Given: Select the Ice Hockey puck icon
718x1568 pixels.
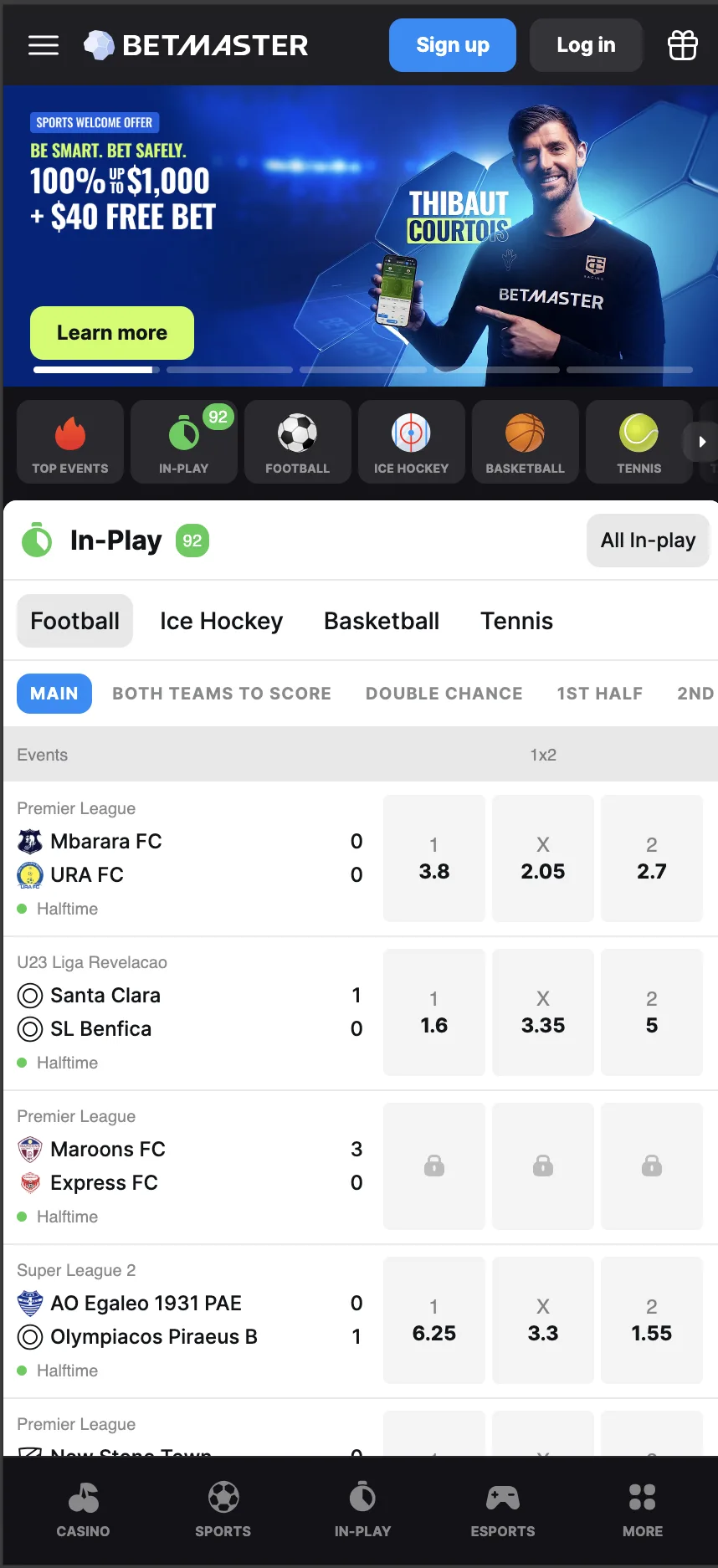Looking at the screenshot, I should [x=411, y=441].
